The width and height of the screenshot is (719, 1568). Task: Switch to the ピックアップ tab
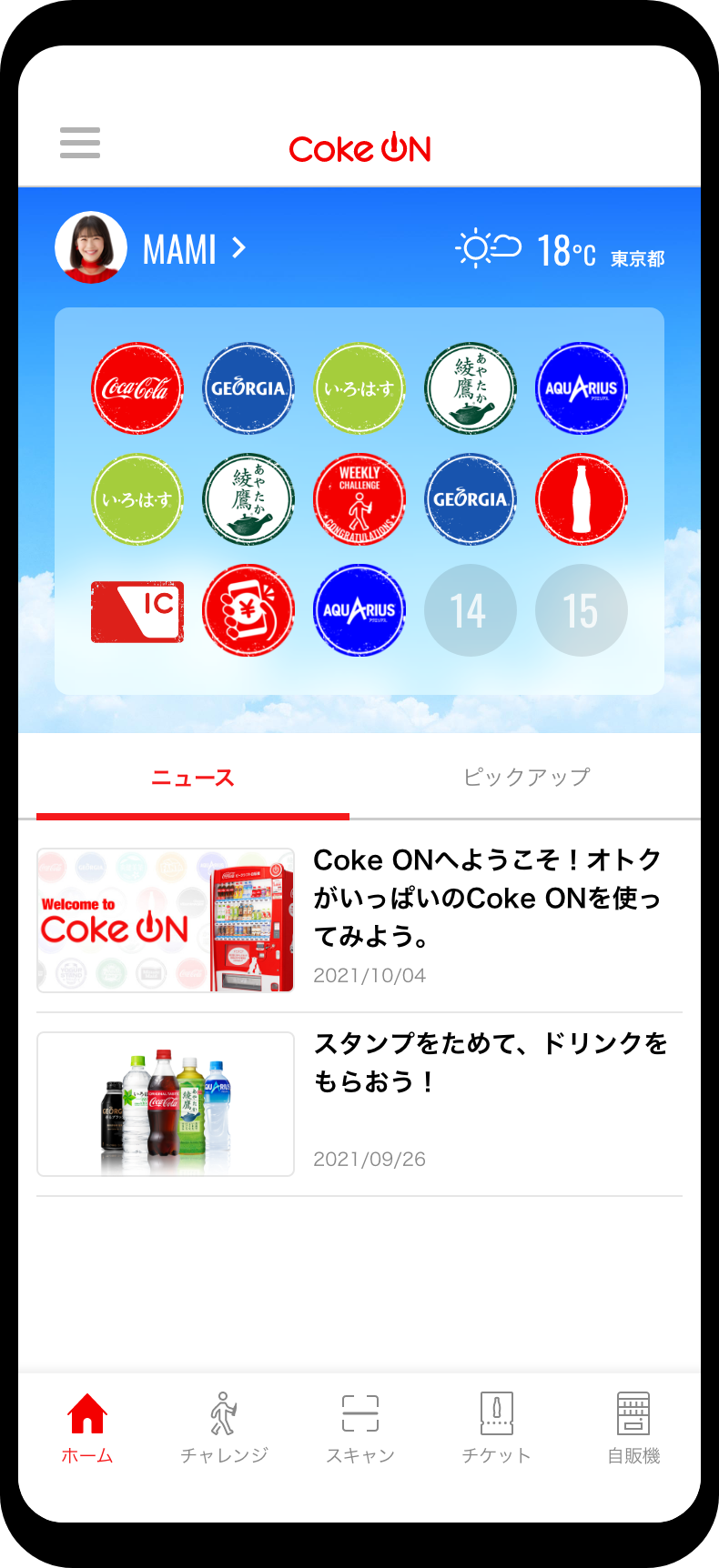tap(526, 779)
